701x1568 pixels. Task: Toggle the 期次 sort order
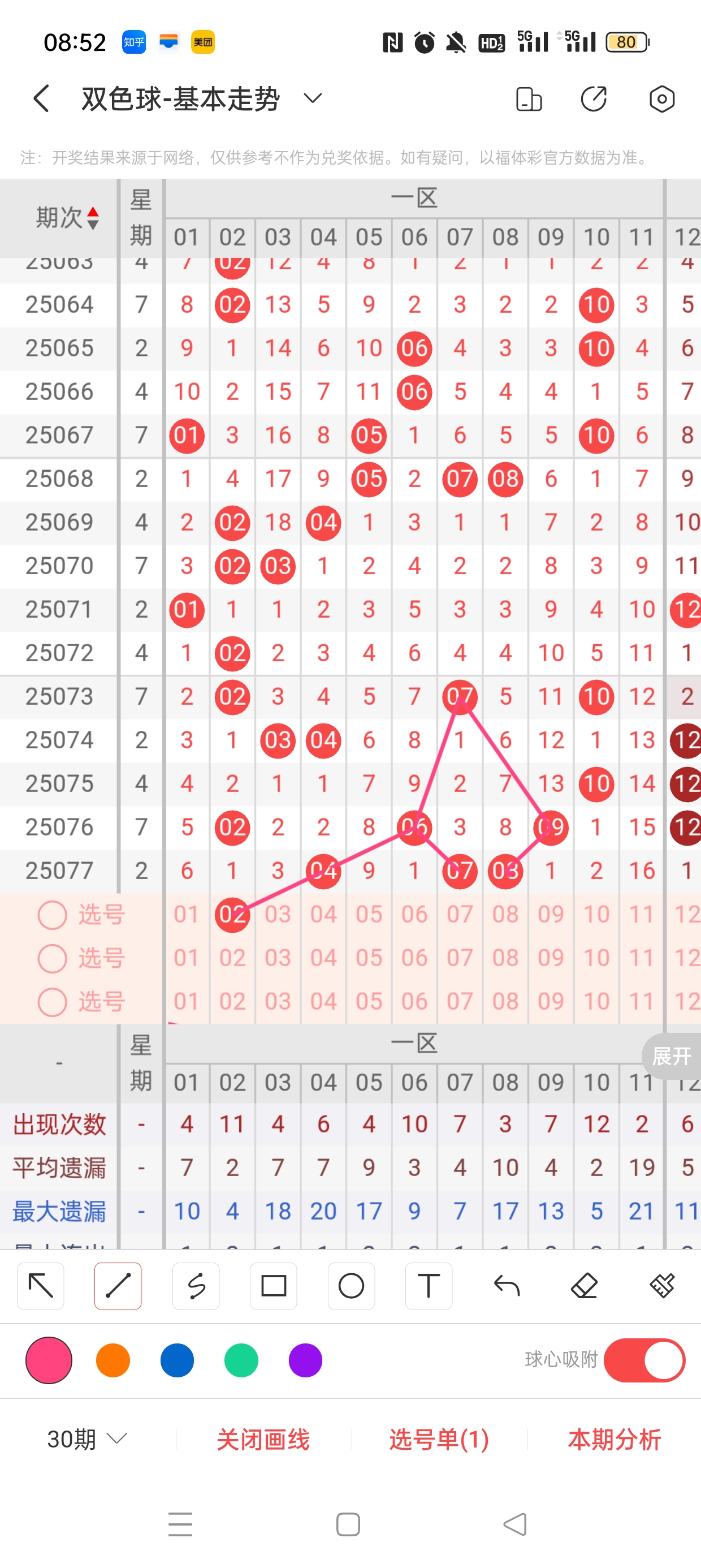(67, 218)
